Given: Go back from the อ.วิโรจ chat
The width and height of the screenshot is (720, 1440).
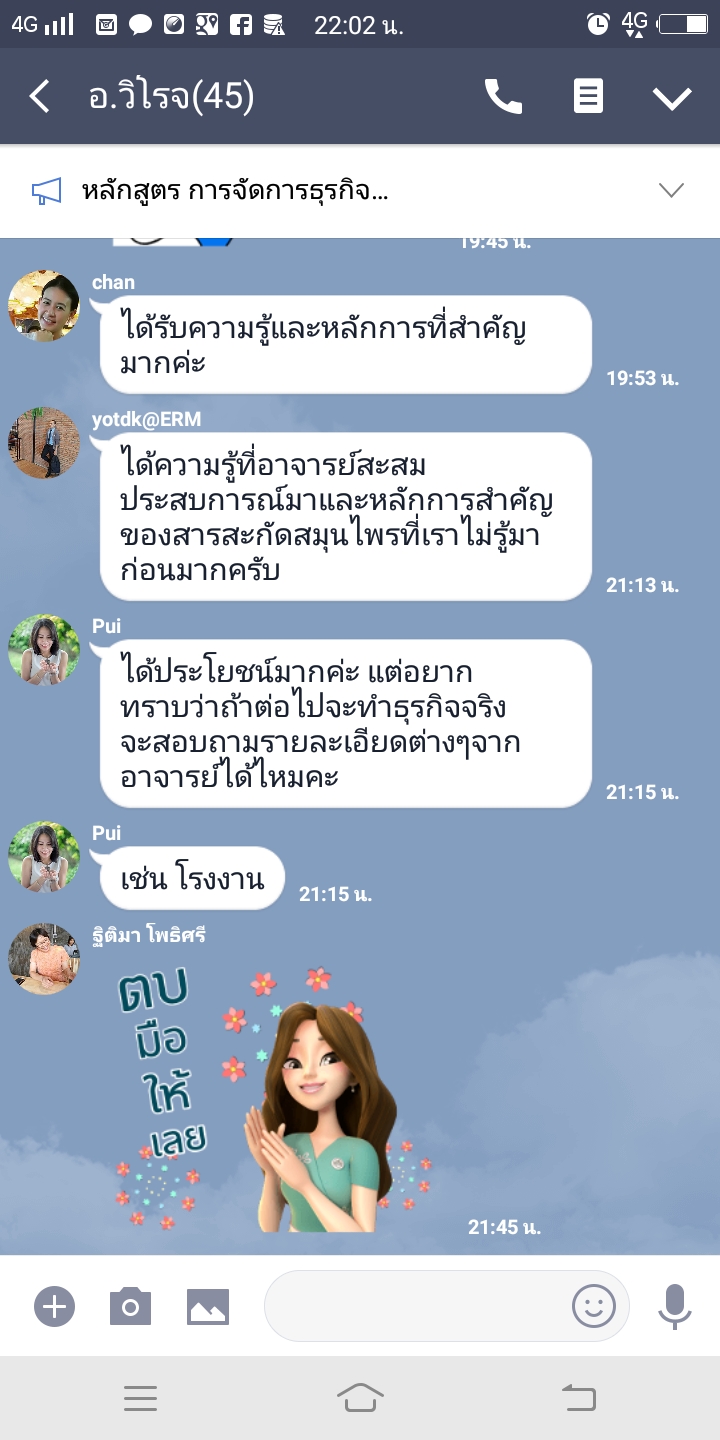Looking at the screenshot, I should coord(40,97).
